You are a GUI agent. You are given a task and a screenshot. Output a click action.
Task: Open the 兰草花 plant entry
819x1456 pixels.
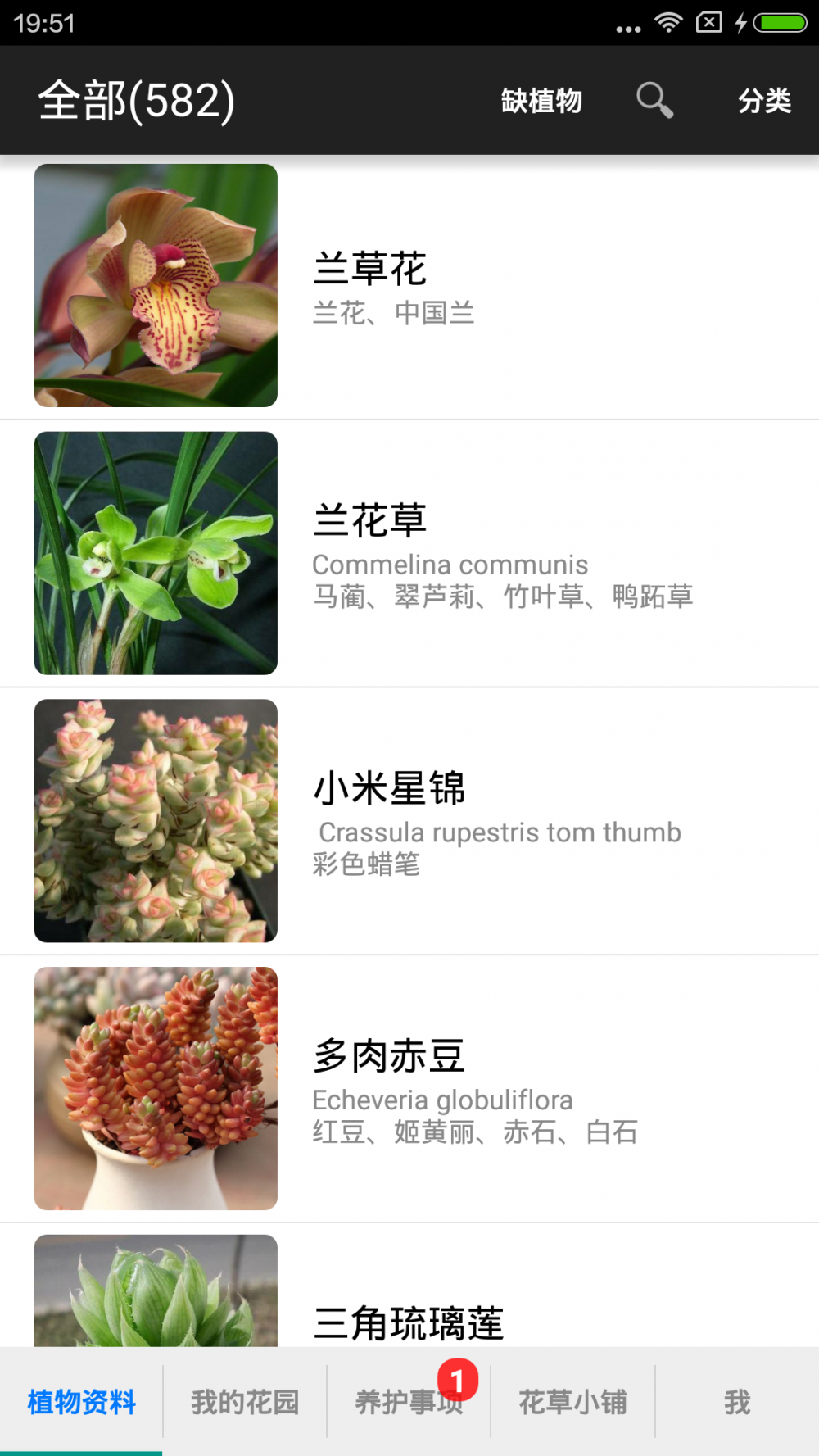pos(409,287)
